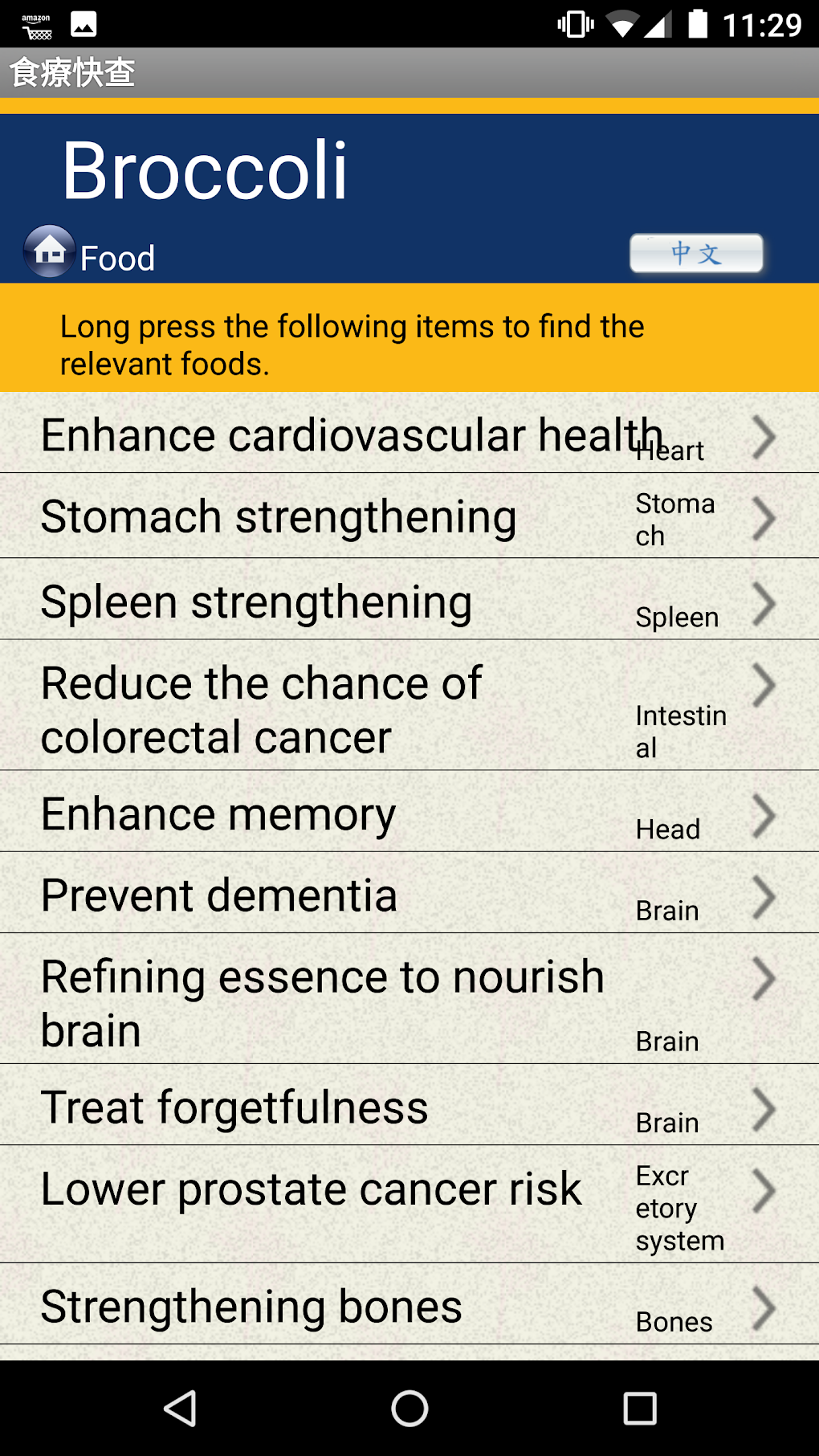Select the Strengthening bones item

point(409,1304)
